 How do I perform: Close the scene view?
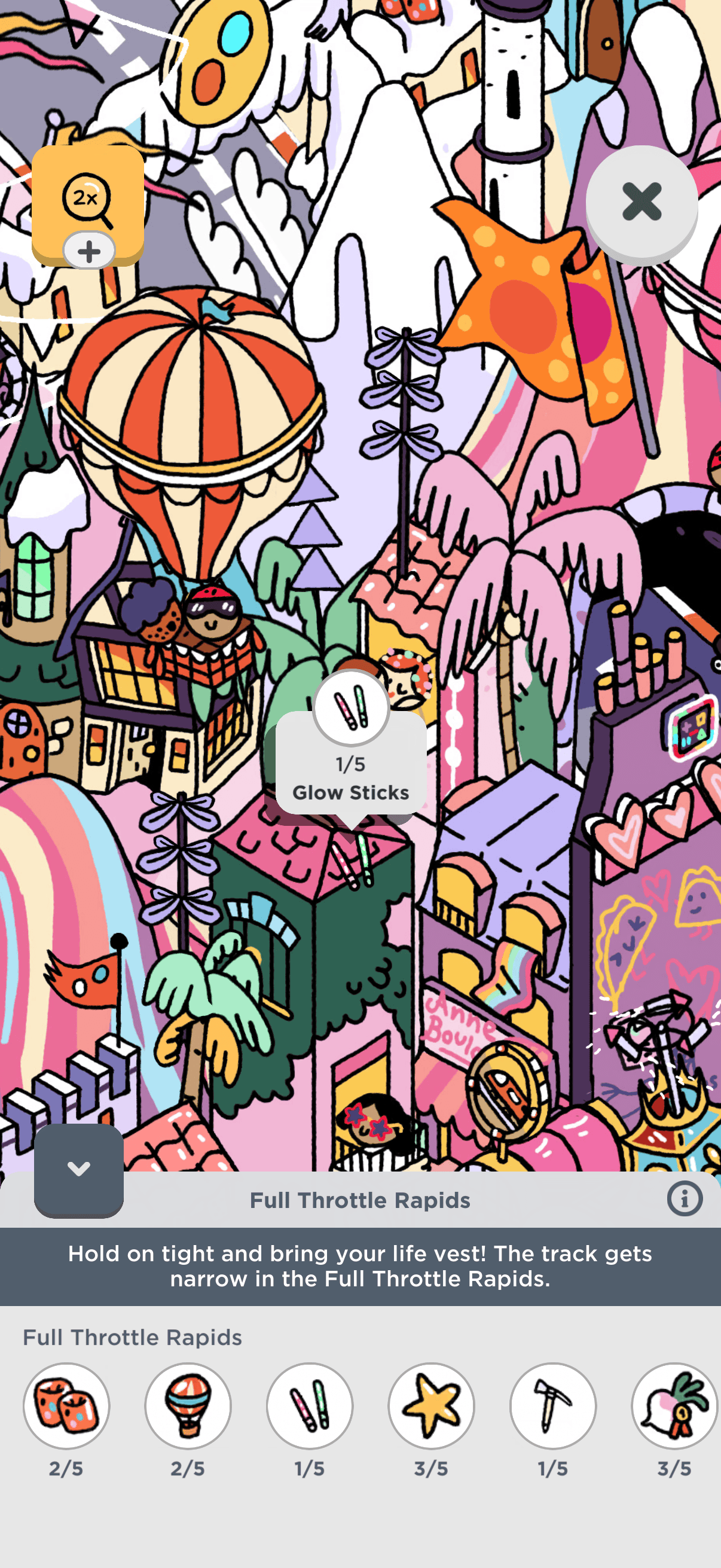[642, 202]
